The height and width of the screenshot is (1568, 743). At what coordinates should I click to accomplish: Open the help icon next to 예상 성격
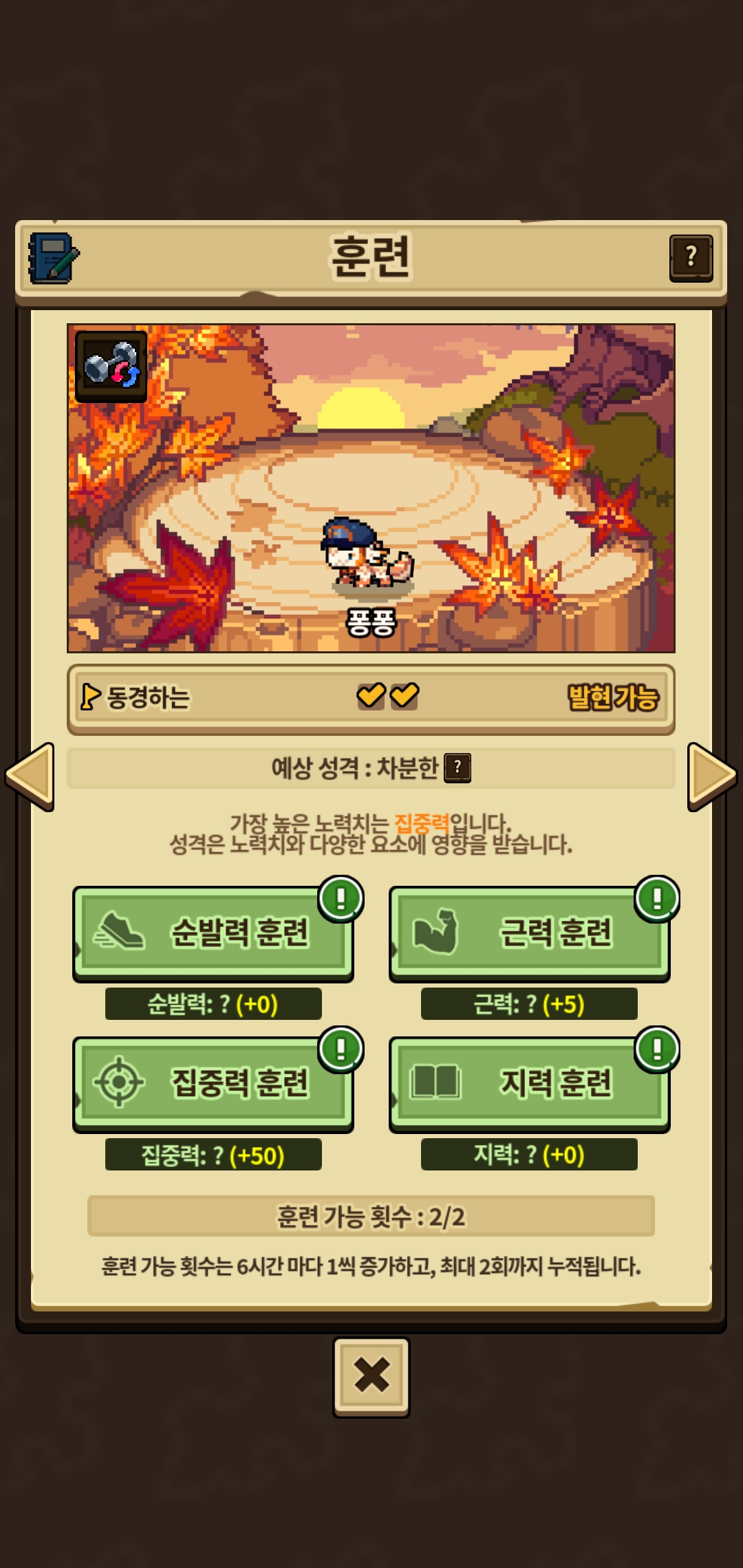457,768
